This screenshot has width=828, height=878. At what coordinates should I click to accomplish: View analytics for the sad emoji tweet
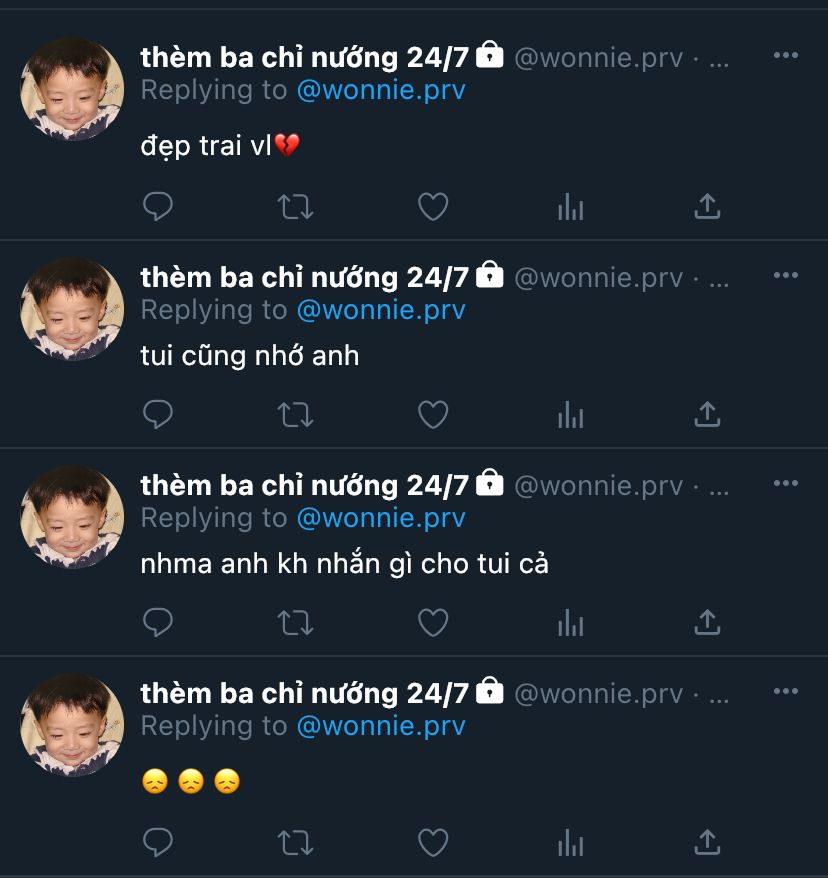tap(570, 843)
